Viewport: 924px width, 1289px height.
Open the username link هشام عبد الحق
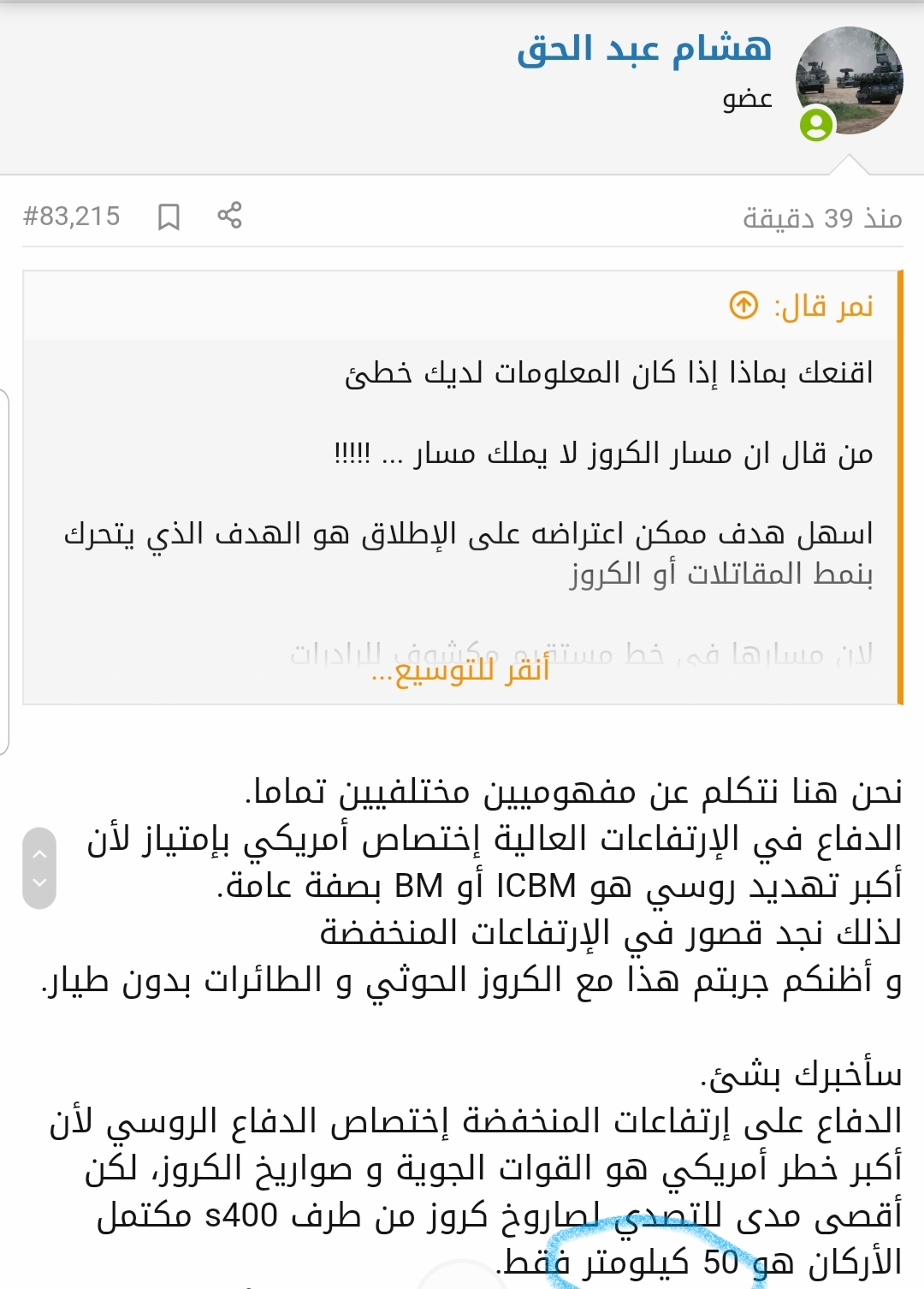644,48
